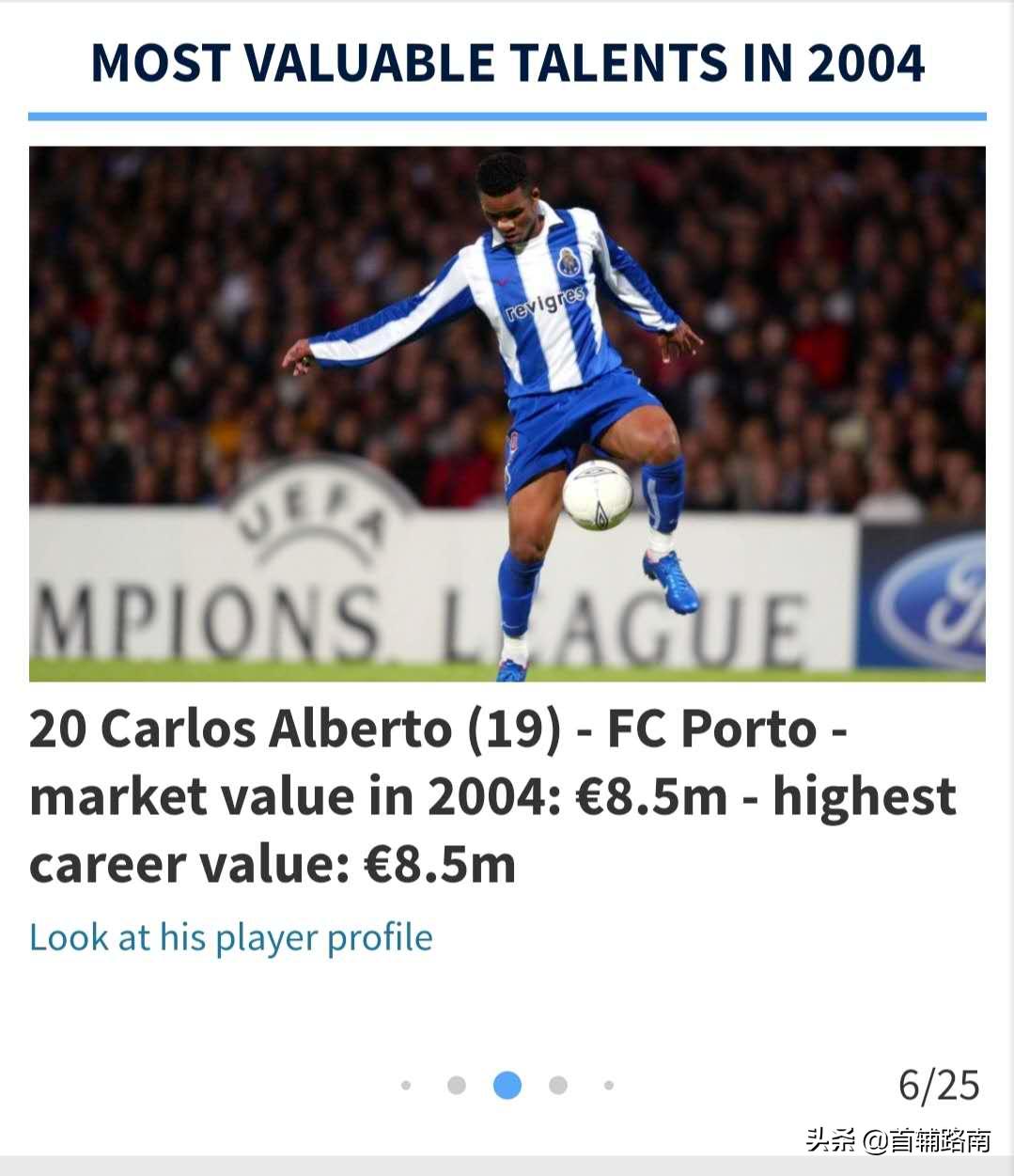This screenshot has width=1014, height=1176.
Task: Open the 'Look at his player profile' link
Action: tap(231, 937)
